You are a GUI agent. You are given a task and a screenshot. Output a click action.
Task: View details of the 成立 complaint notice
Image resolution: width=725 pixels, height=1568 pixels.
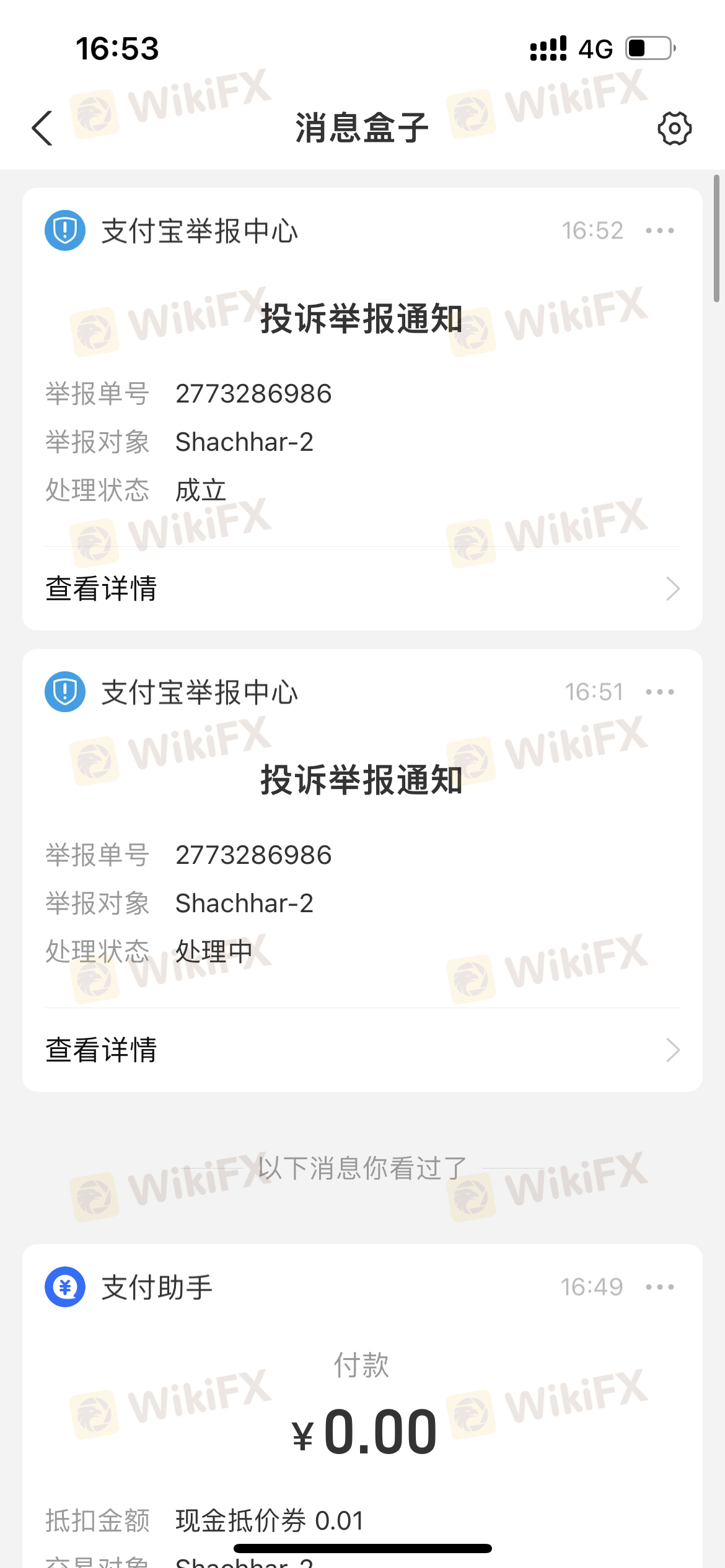pyautogui.click(x=362, y=588)
